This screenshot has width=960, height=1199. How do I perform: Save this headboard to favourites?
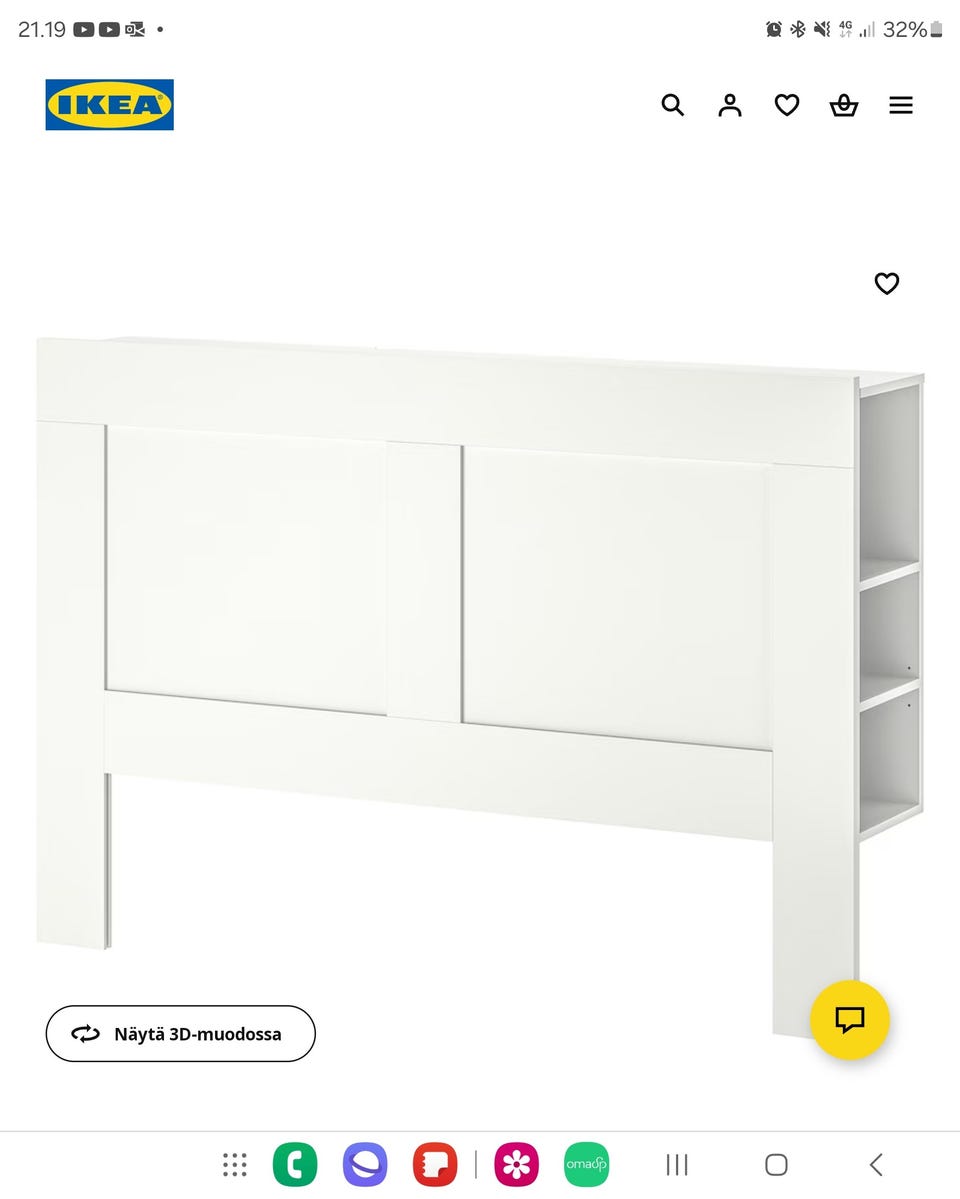pyautogui.click(x=887, y=283)
